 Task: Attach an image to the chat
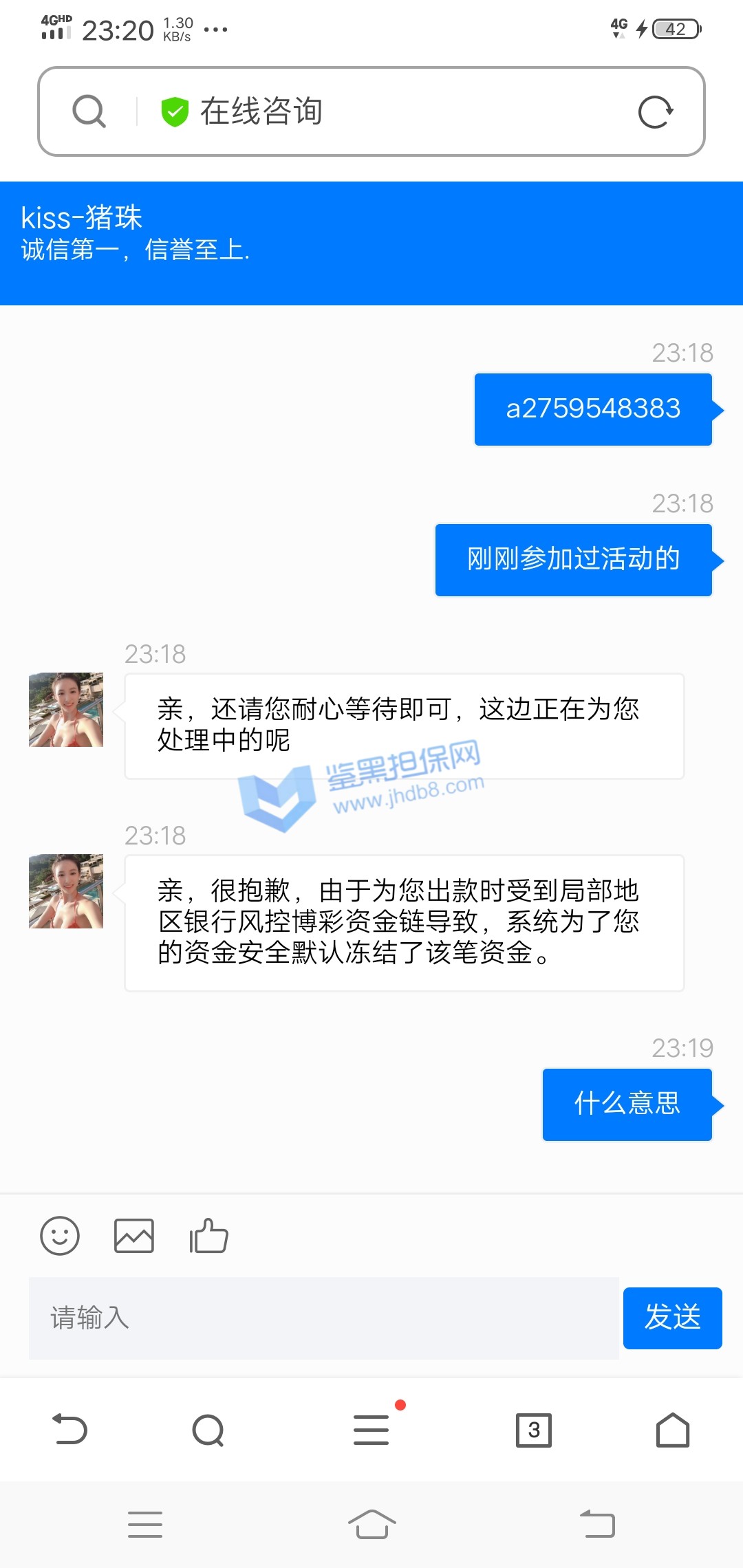point(134,1236)
